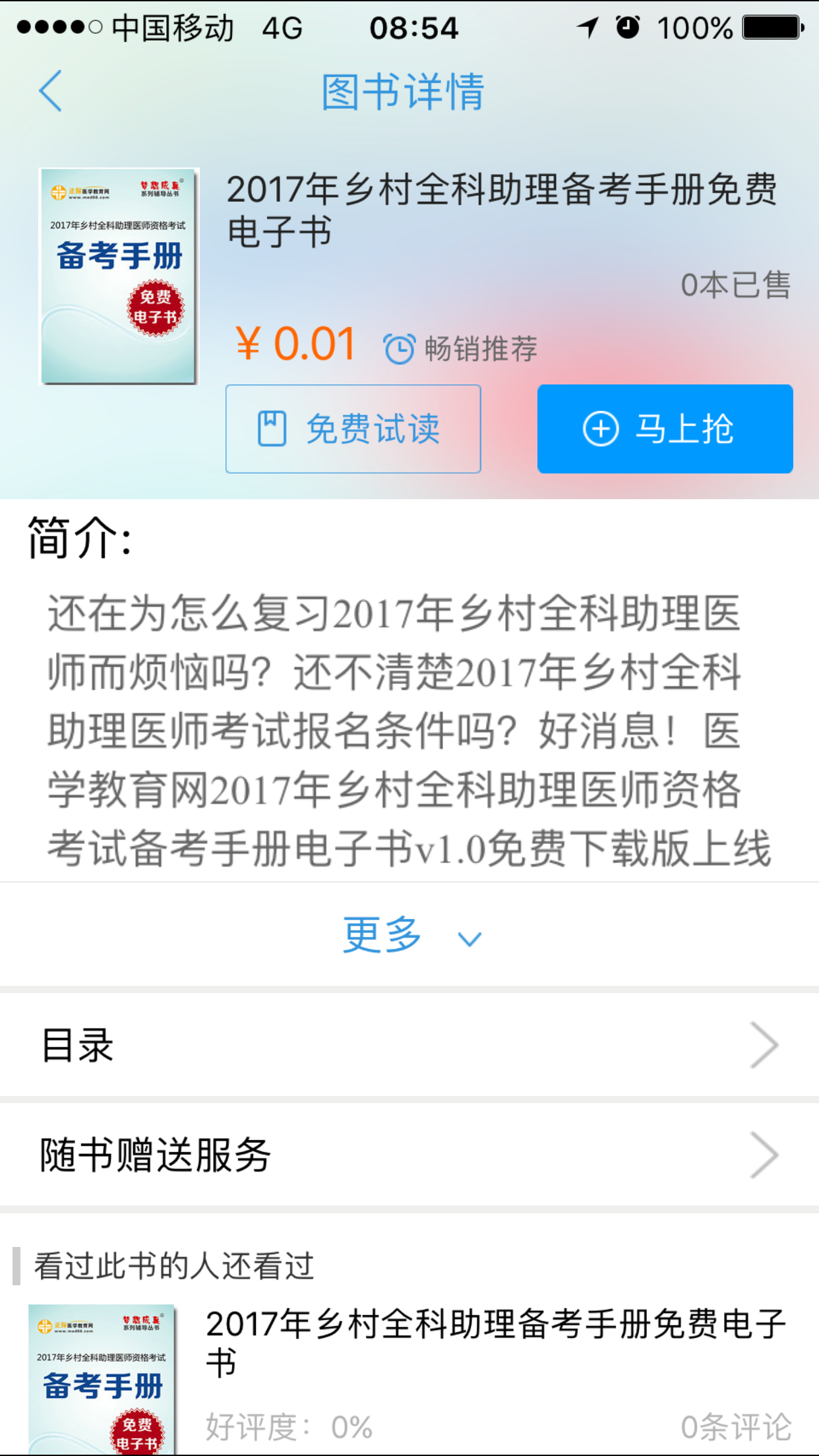Click the price ¥0.01 text
This screenshot has height=1456, width=819.
[x=295, y=343]
